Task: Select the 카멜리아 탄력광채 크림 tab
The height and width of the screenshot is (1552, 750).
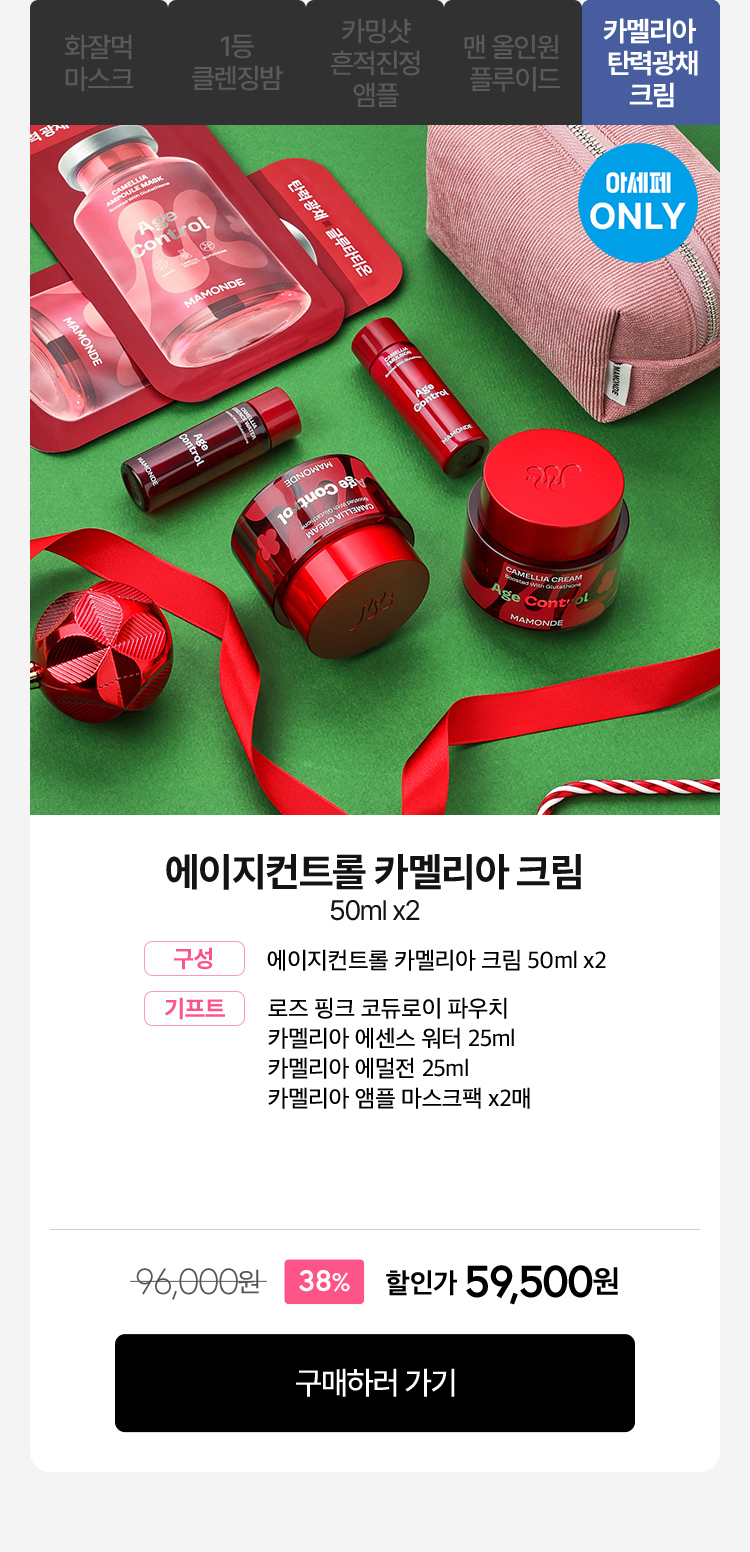Action: coord(651,62)
